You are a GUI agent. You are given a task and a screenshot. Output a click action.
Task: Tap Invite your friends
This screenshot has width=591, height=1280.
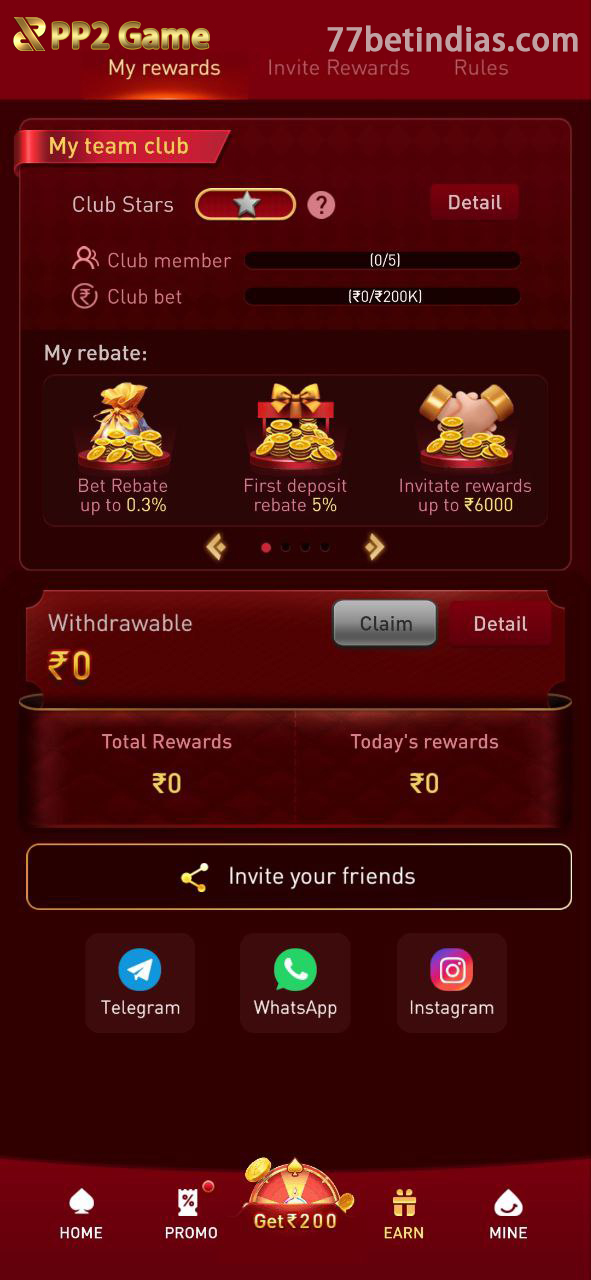coord(299,877)
